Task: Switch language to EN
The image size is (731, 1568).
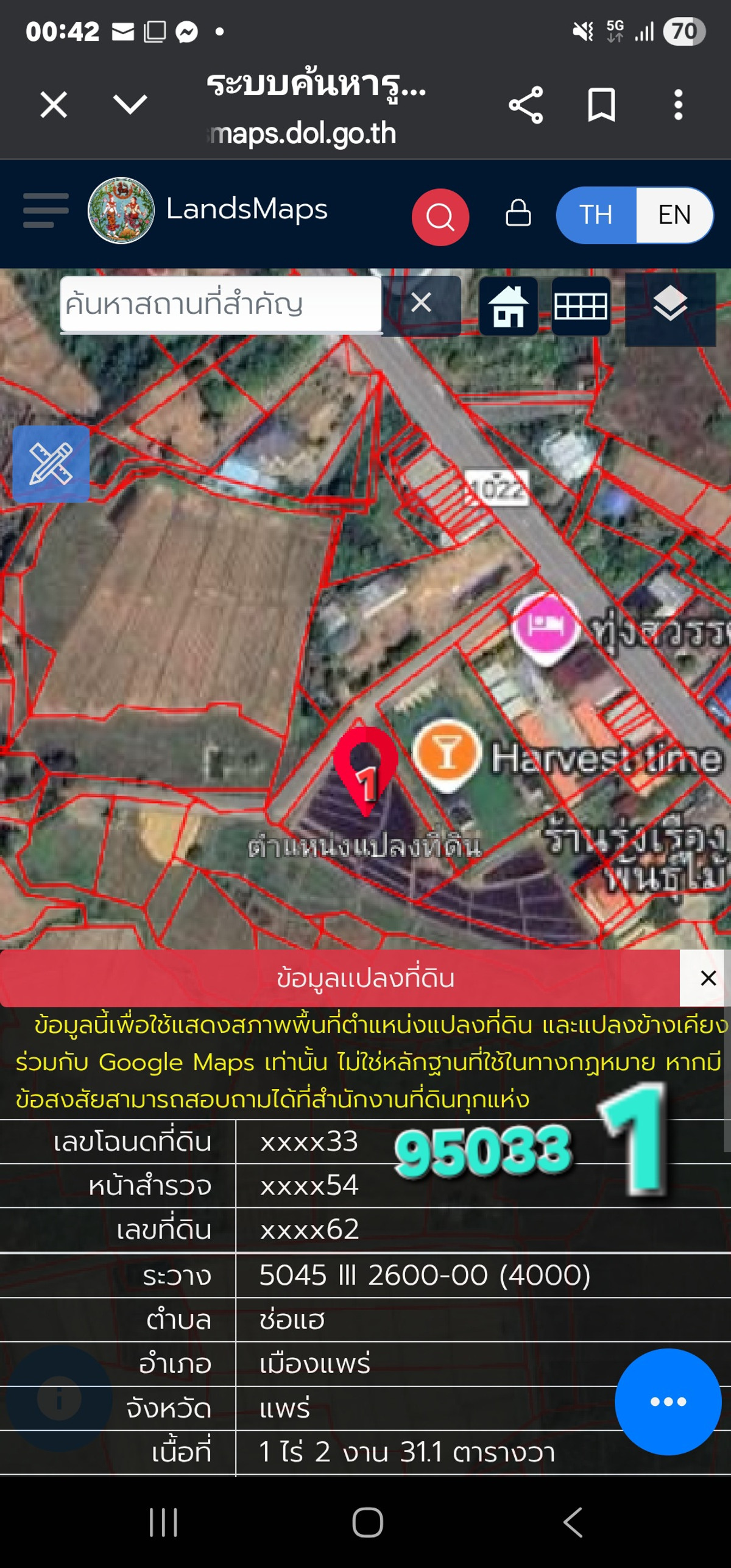Action: click(x=674, y=215)
